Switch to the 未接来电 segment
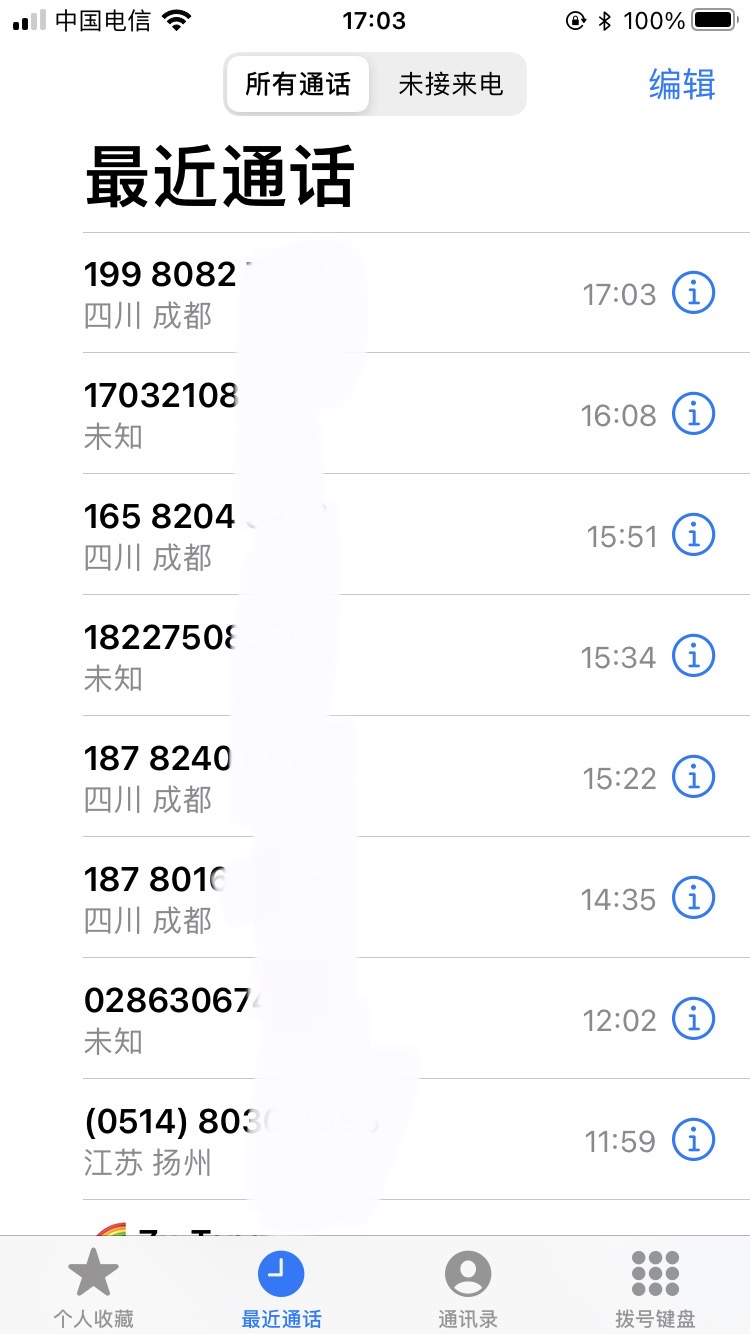750x1334 pixels. [450, 84]
